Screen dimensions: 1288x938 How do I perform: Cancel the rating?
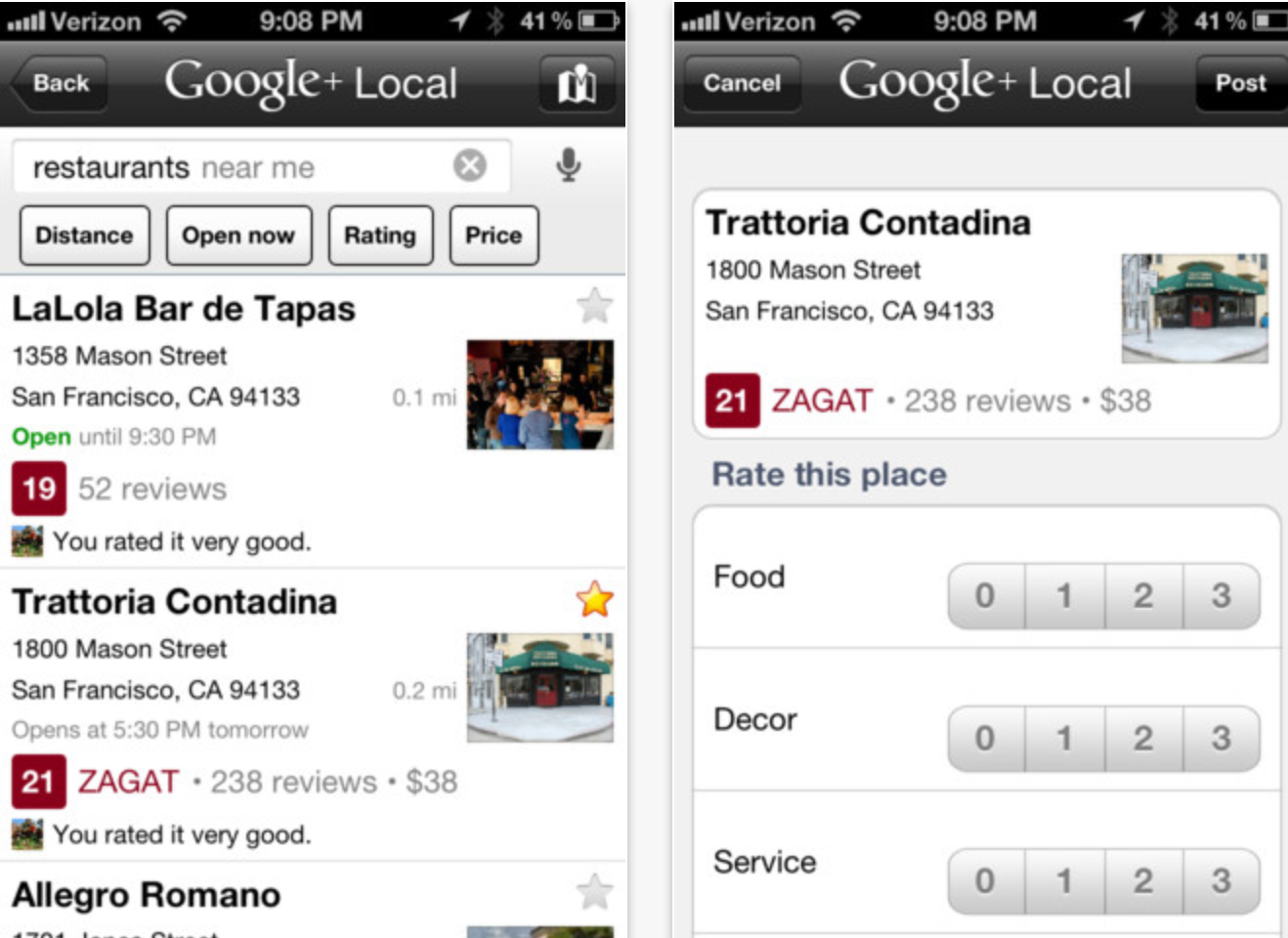742,84
